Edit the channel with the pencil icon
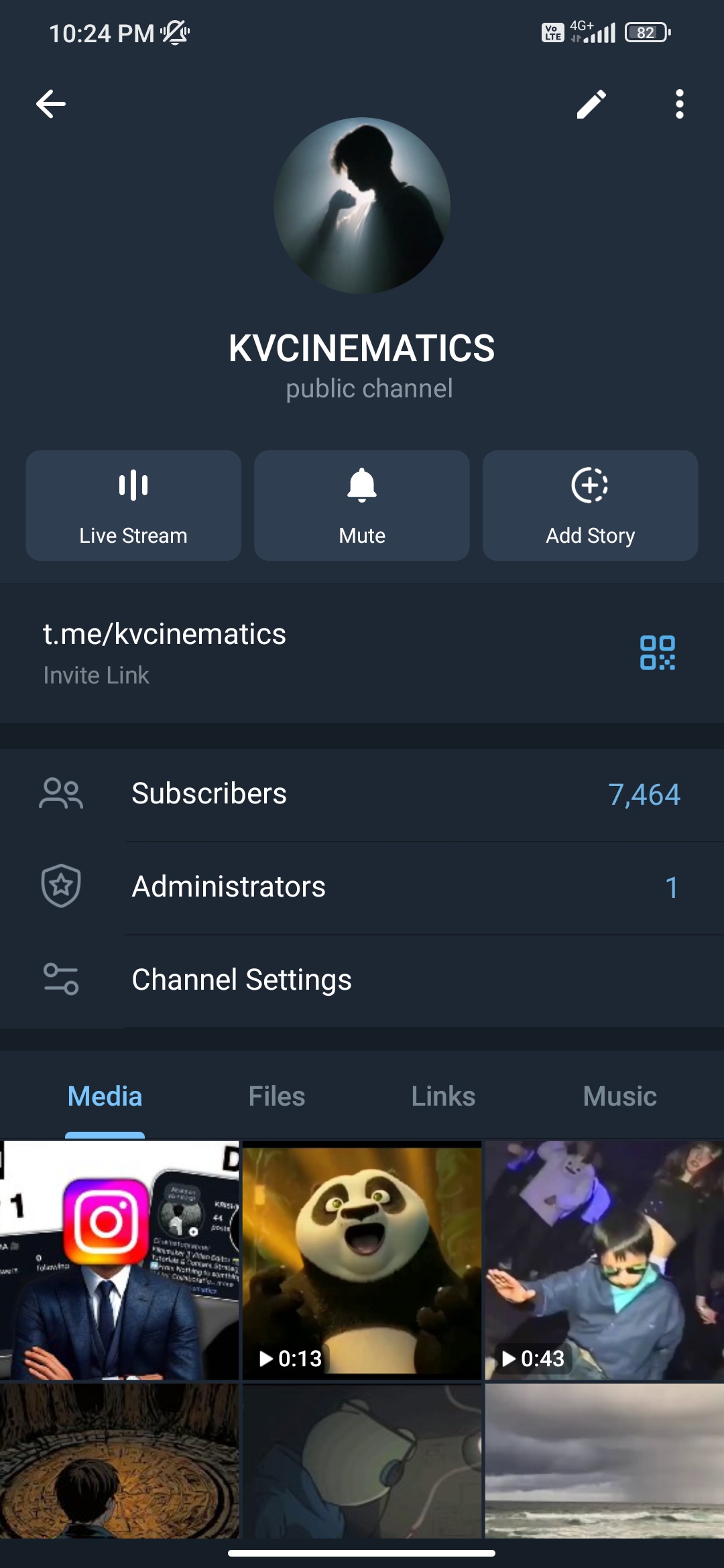Image resolution: width=724 pixels, height=1568 pixels. [591, 104]
